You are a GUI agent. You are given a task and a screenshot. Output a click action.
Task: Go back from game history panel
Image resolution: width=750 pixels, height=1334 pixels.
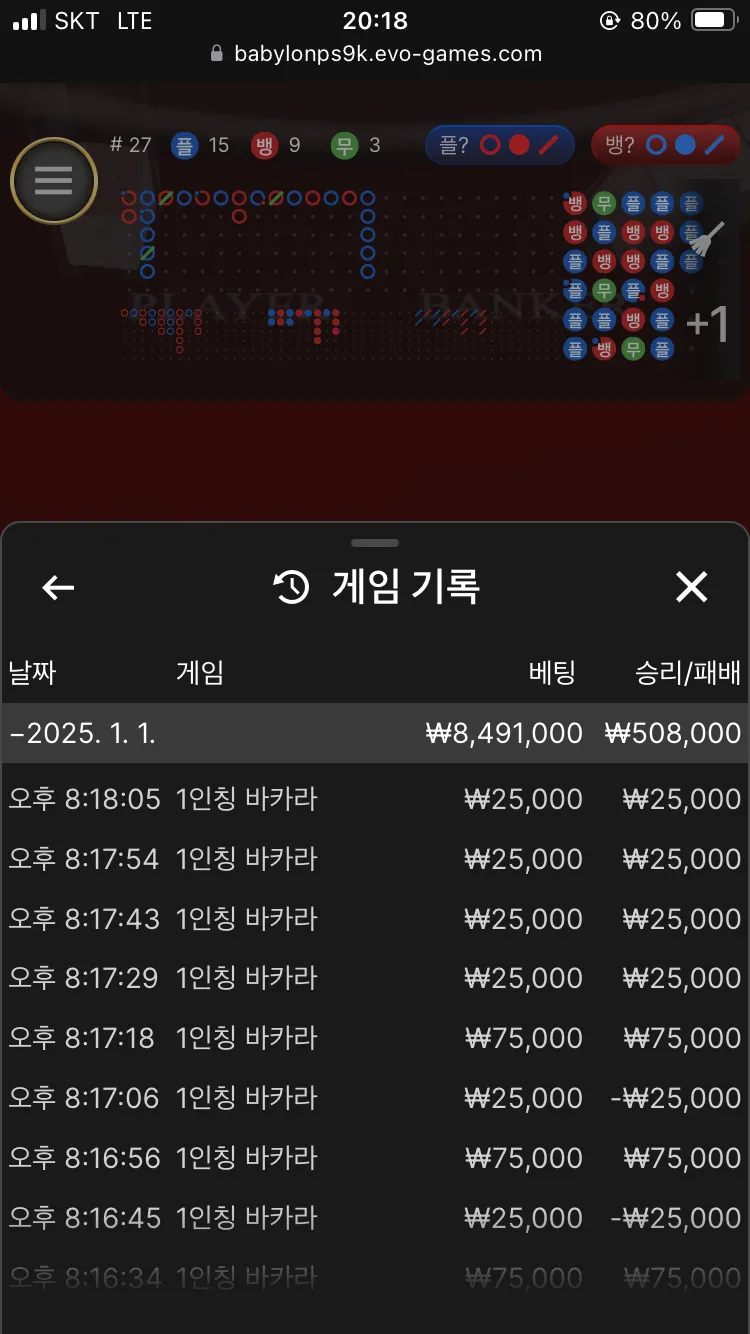tap(58, 588)
